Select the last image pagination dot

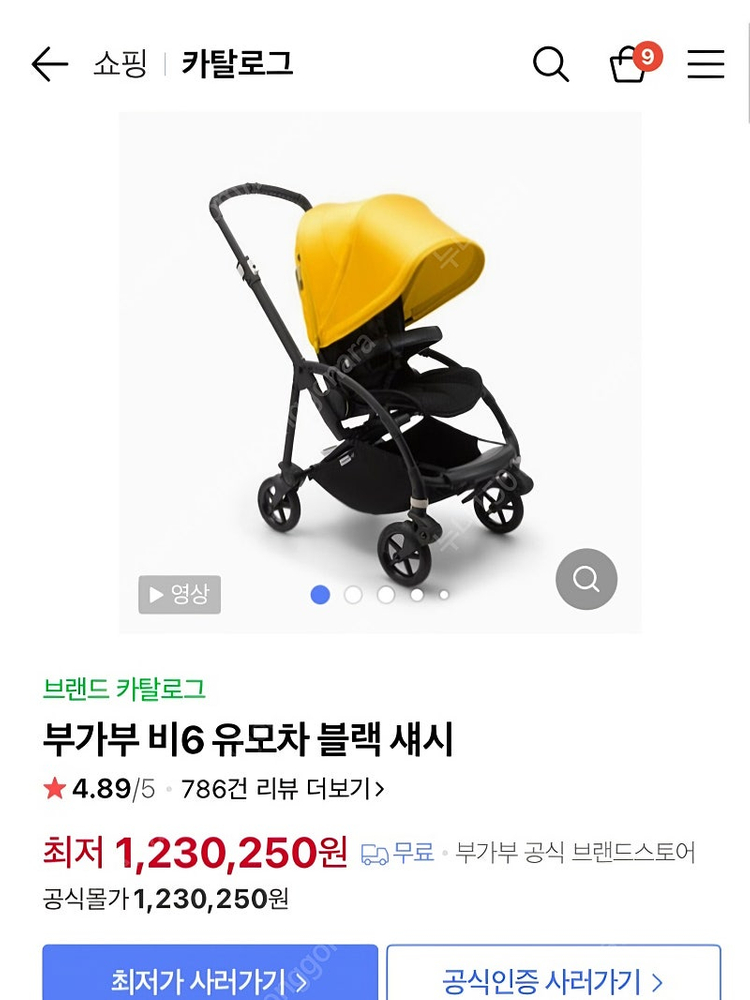click(443, 594)
